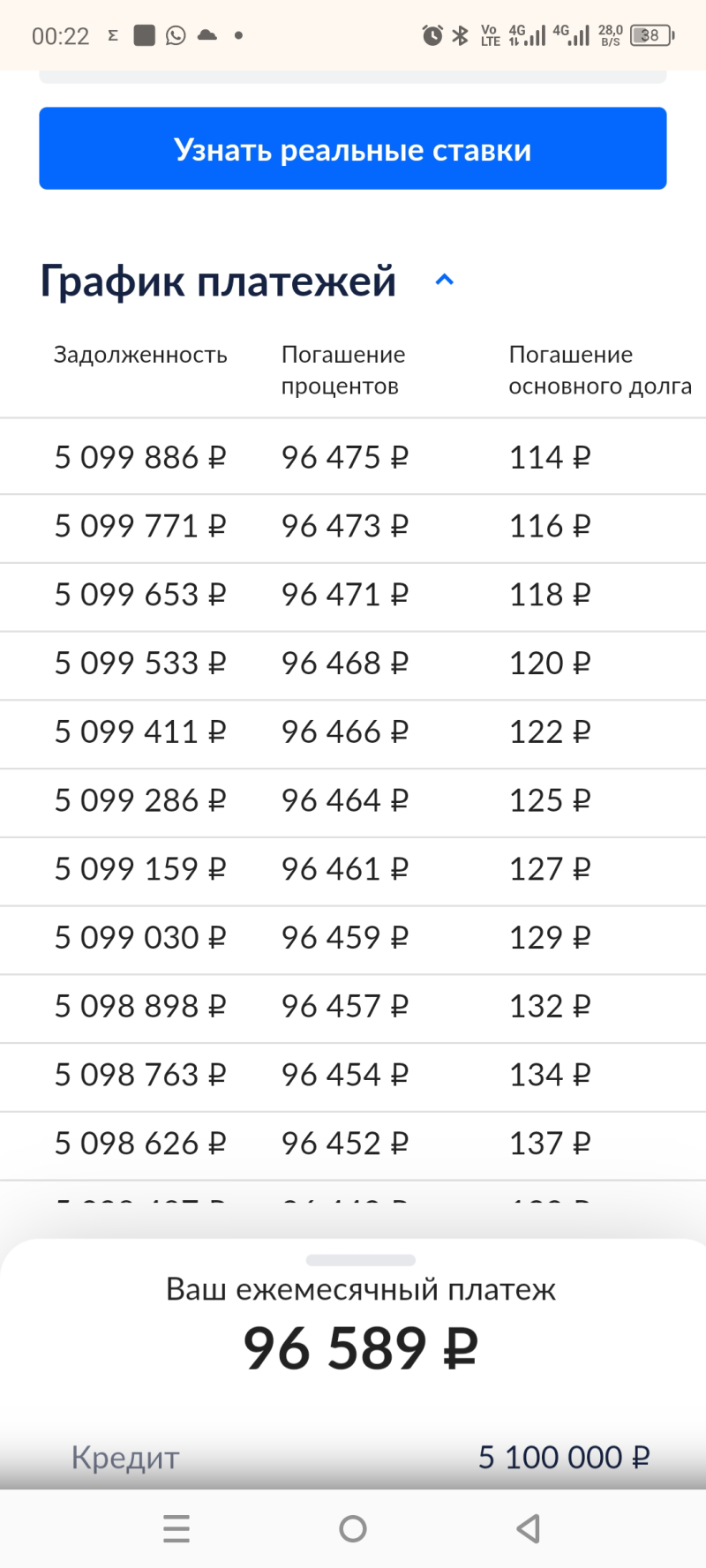
Task: Collapse the График платежей section
Action: point(445,281)
